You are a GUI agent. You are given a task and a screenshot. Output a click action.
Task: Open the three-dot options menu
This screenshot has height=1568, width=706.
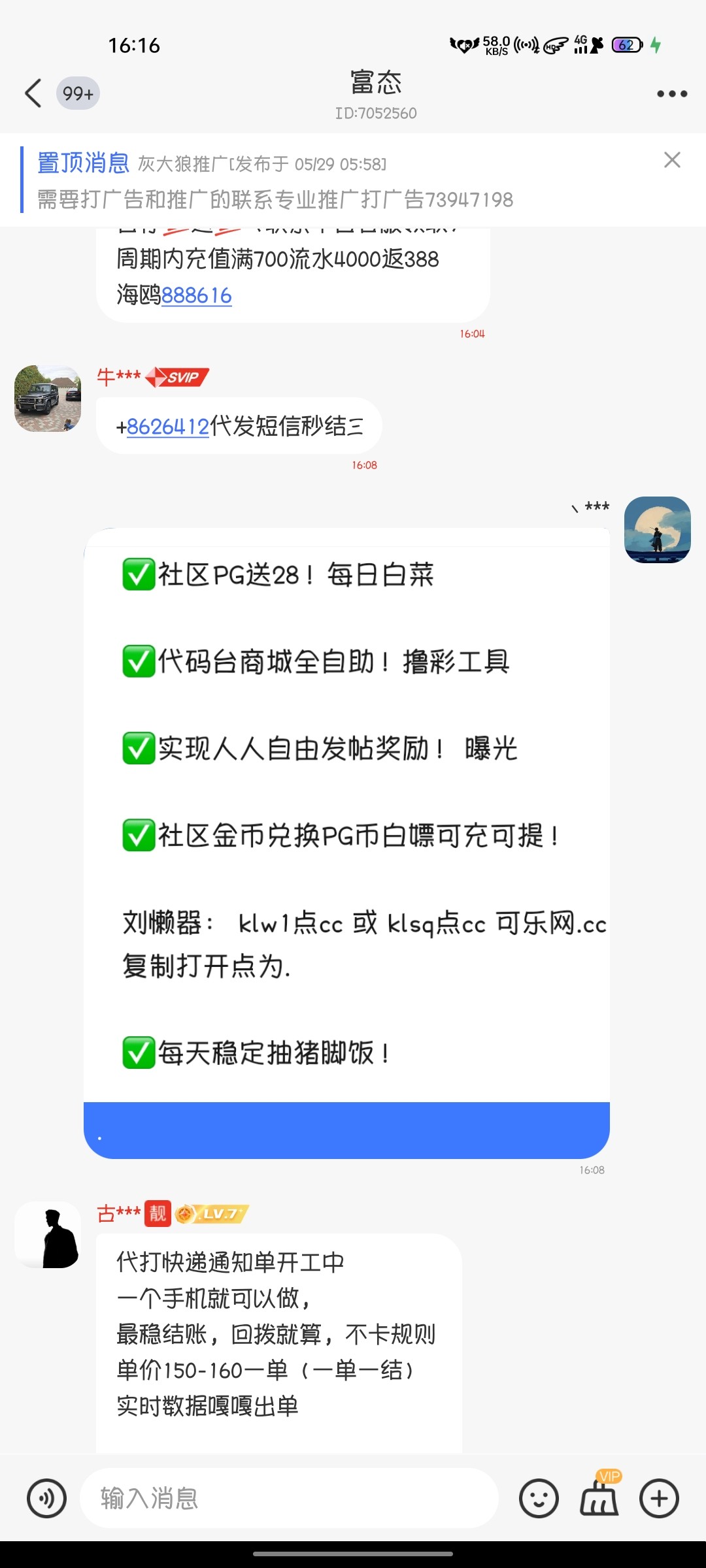pos(669,93)
